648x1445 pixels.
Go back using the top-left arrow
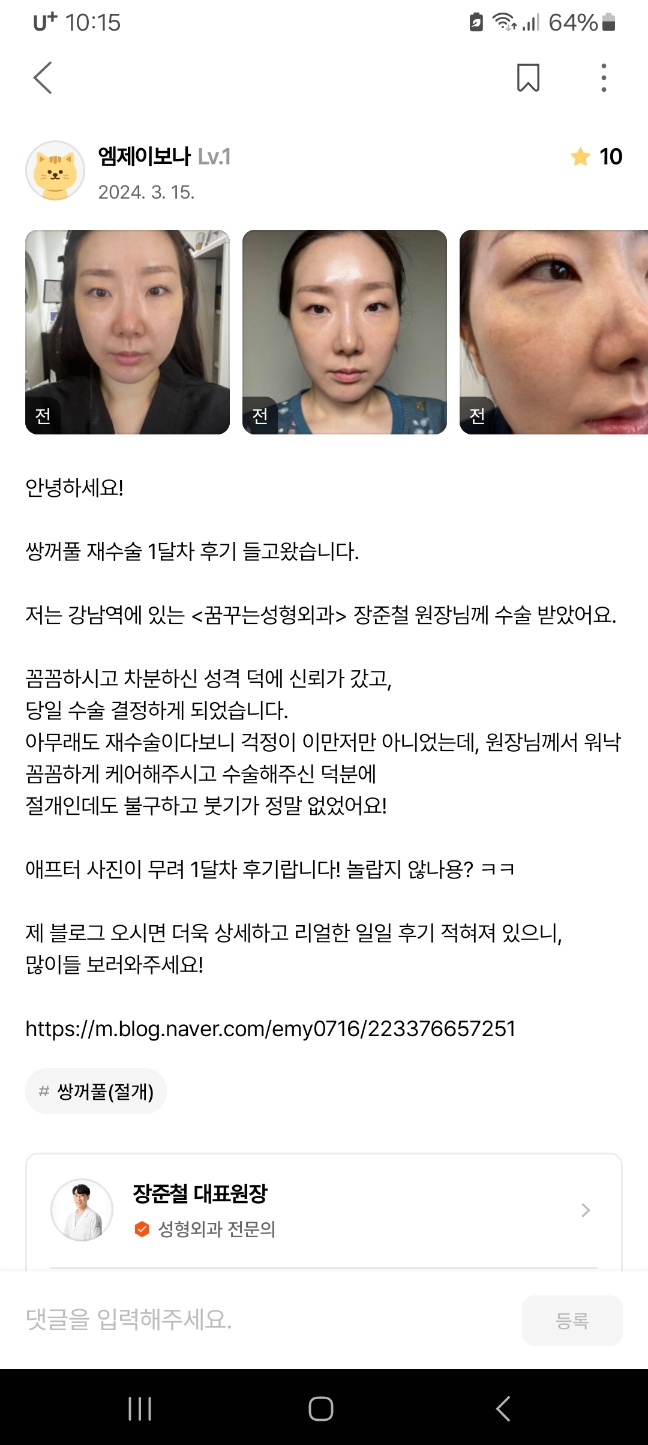42,78
